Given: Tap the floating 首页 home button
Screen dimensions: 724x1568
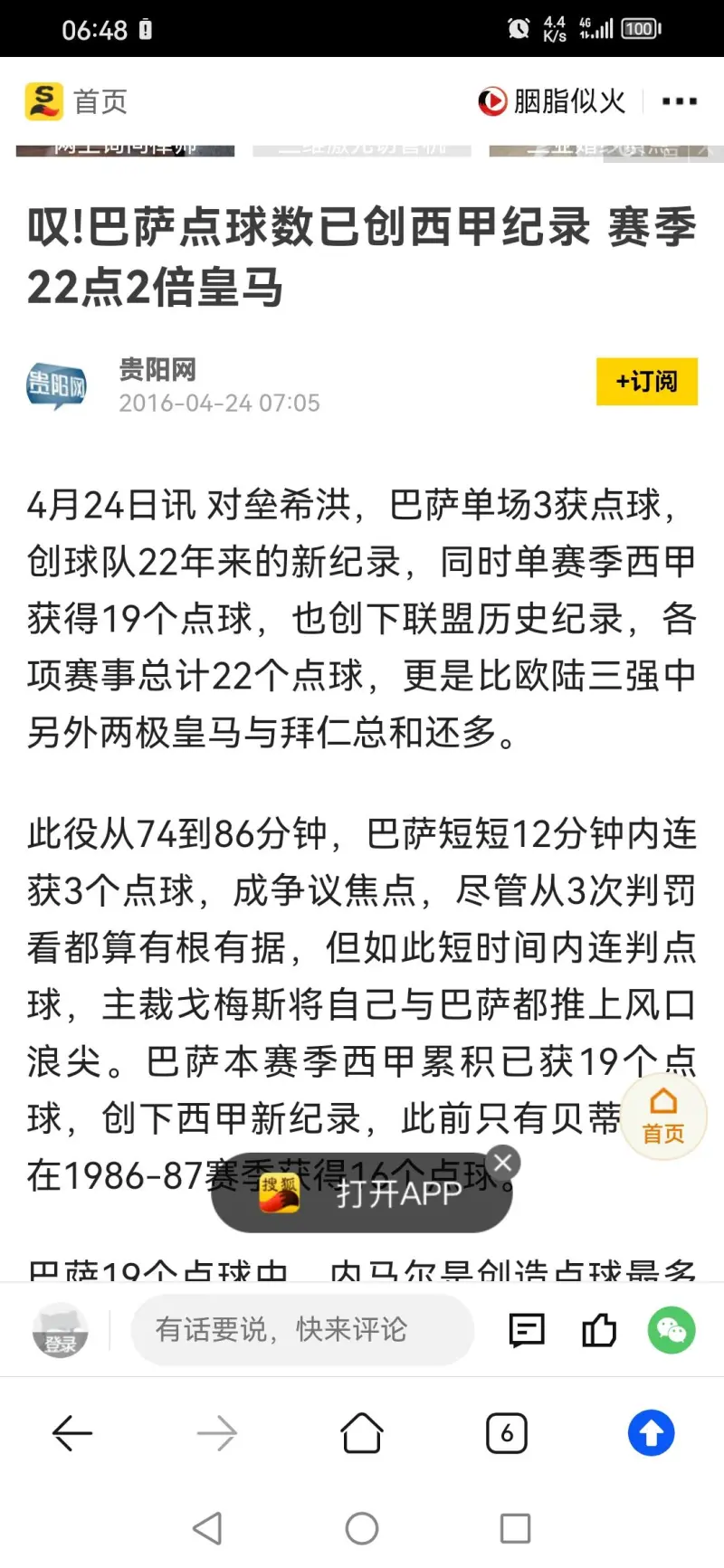Looking at the screenshot, I should 663,1116.
